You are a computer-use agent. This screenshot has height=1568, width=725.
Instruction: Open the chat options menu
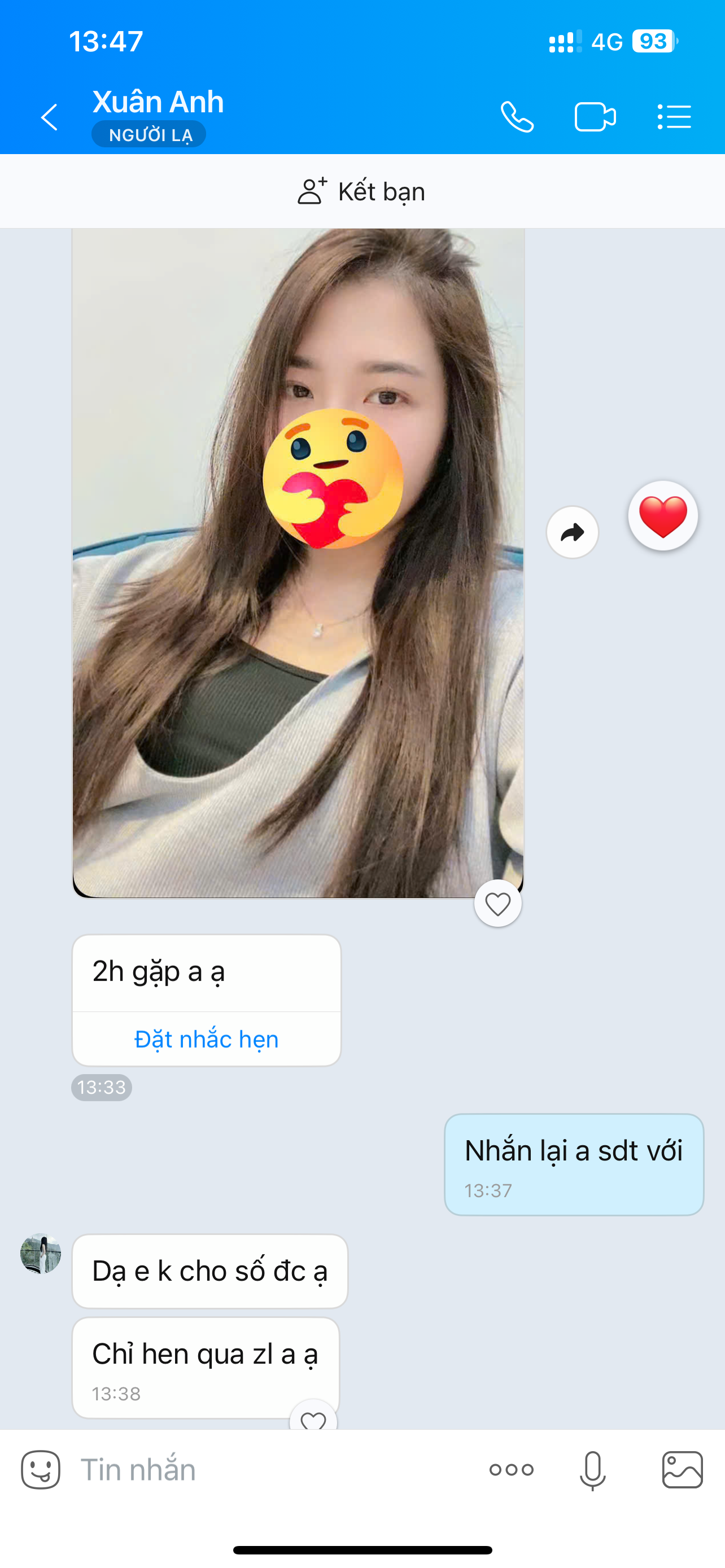coord(674,117)
